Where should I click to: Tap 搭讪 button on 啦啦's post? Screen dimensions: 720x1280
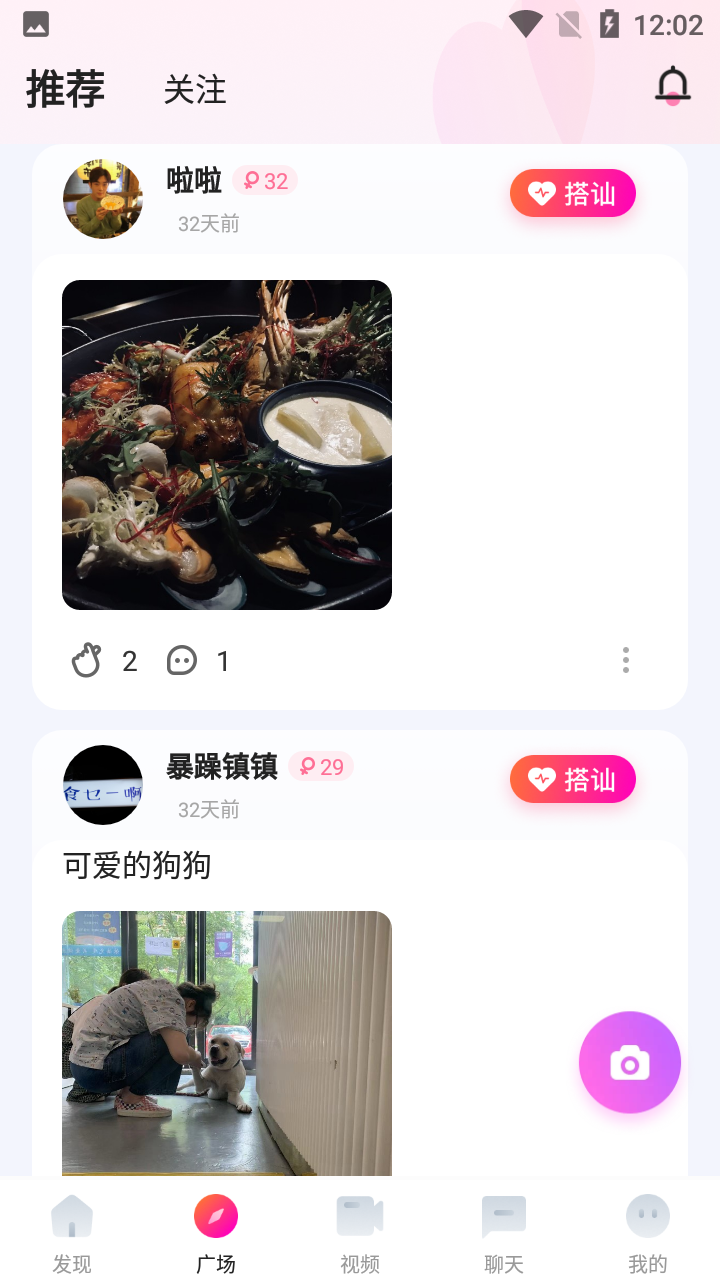pyautogui.click(x=572, y=193)
